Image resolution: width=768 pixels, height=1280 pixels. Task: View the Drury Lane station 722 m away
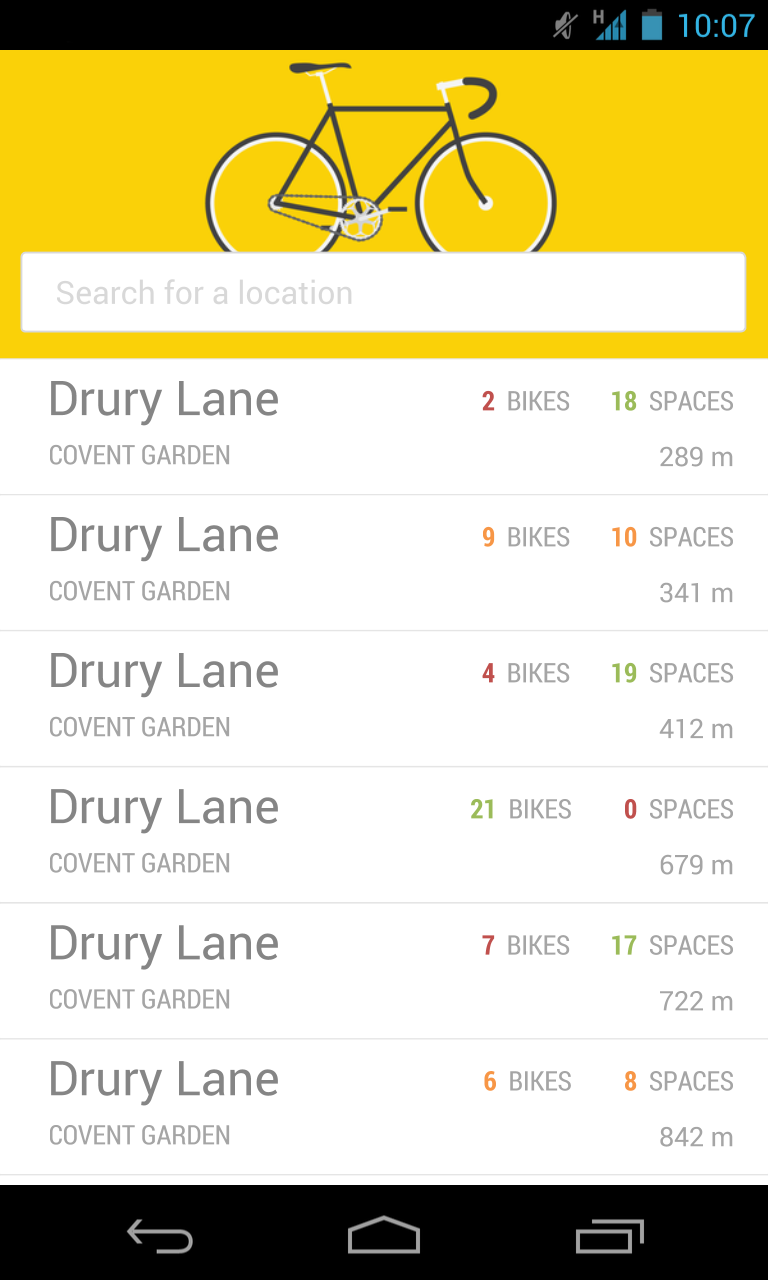(384, 971)
